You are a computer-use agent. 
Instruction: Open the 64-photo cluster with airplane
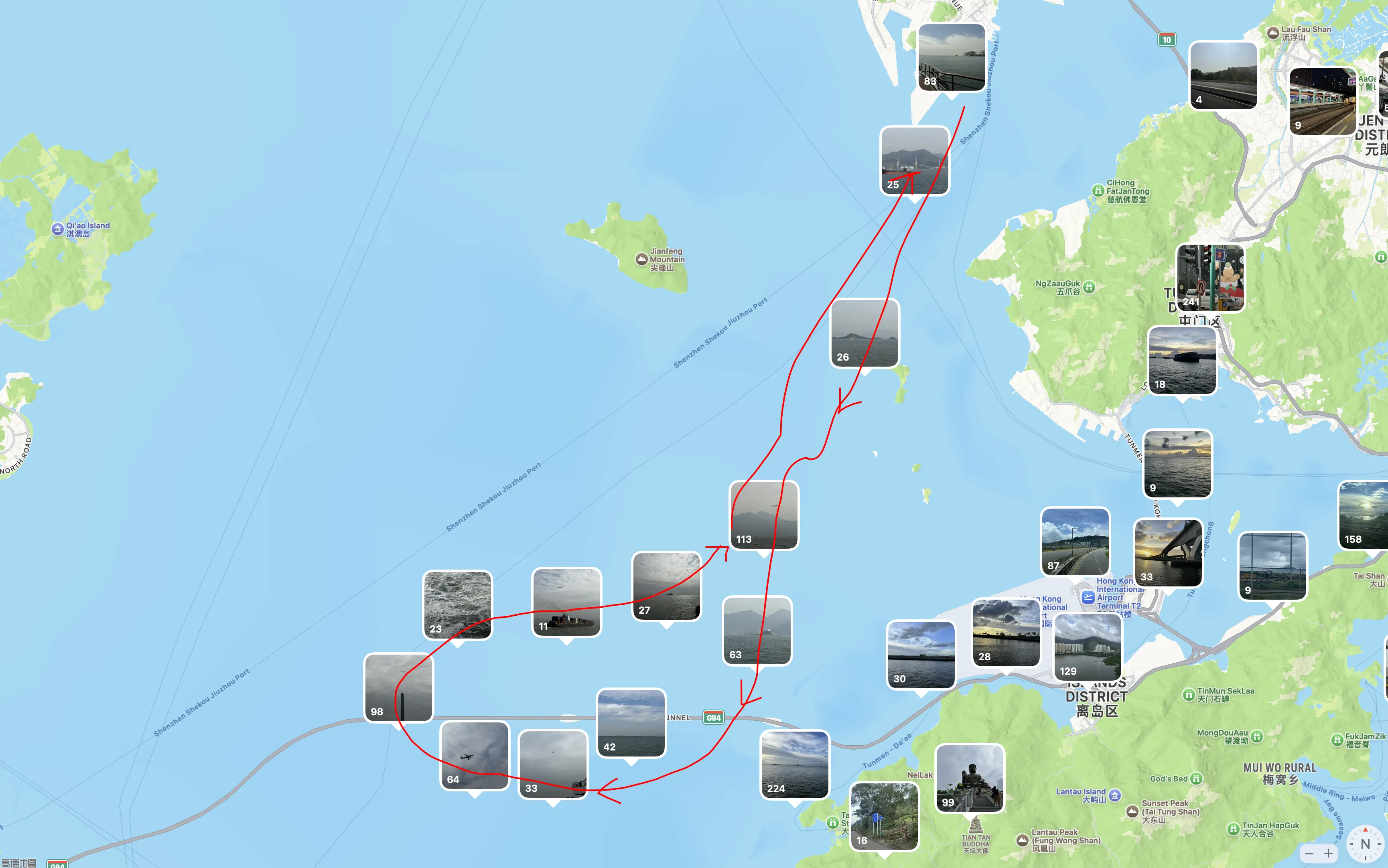click(x=474, y=755)
